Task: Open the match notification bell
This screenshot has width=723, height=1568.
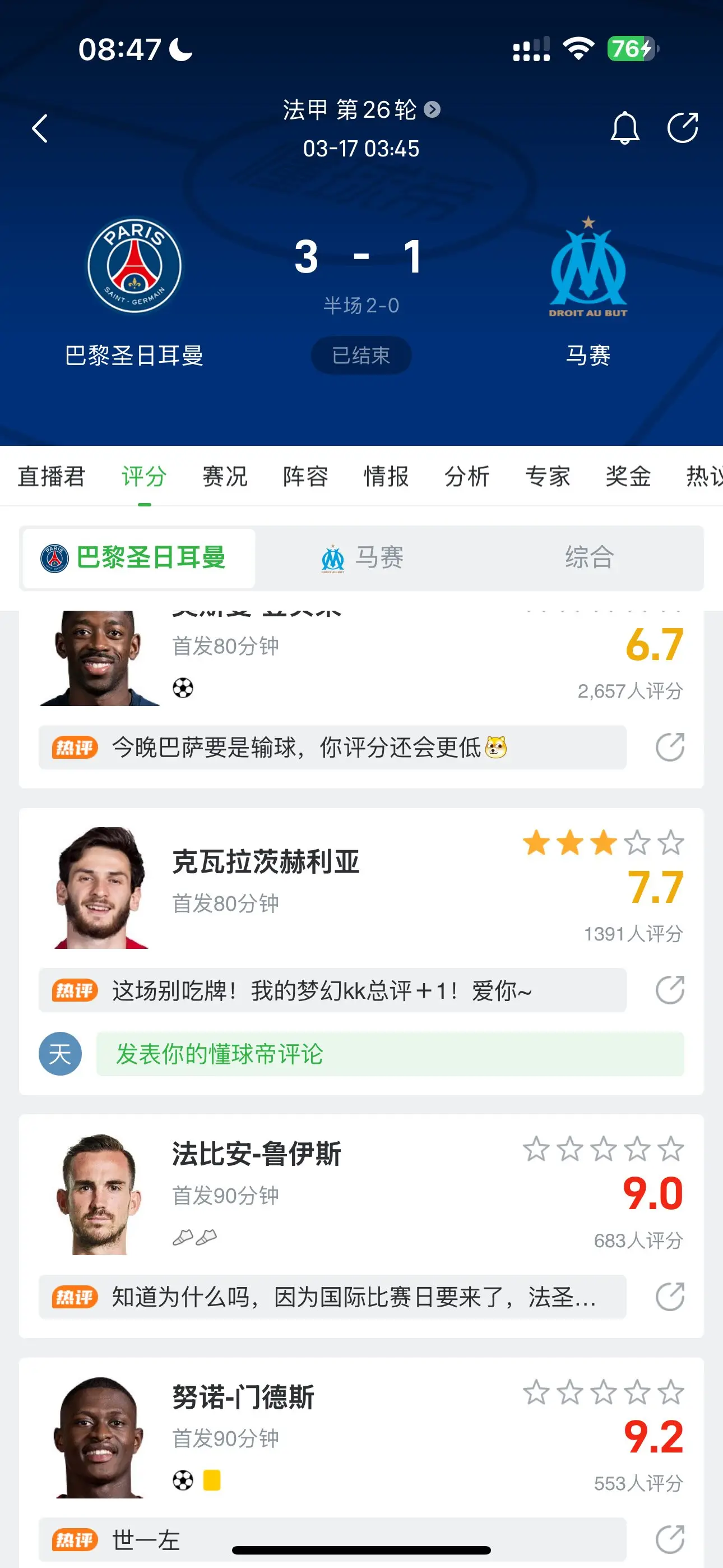Action: (624, 128)
